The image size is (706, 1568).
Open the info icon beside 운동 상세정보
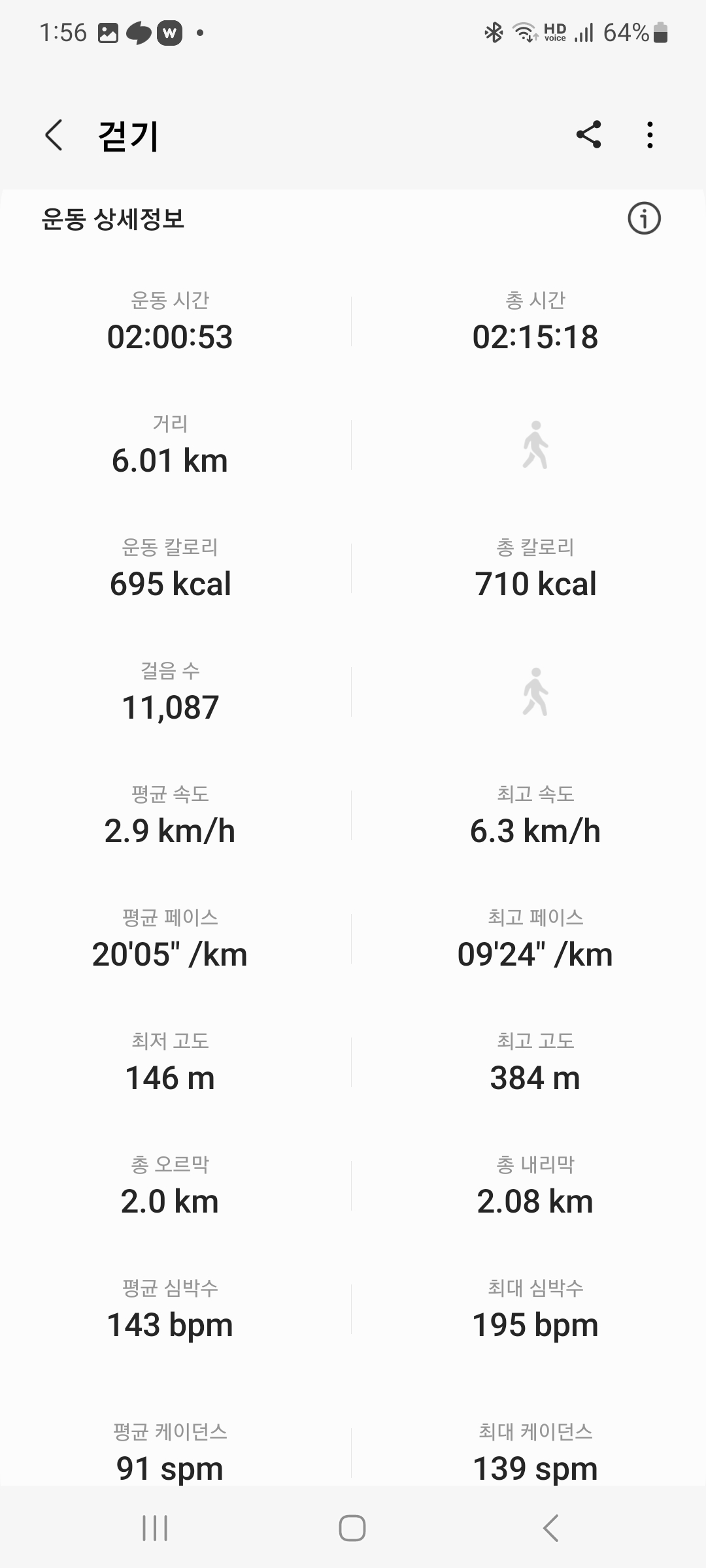644,218
